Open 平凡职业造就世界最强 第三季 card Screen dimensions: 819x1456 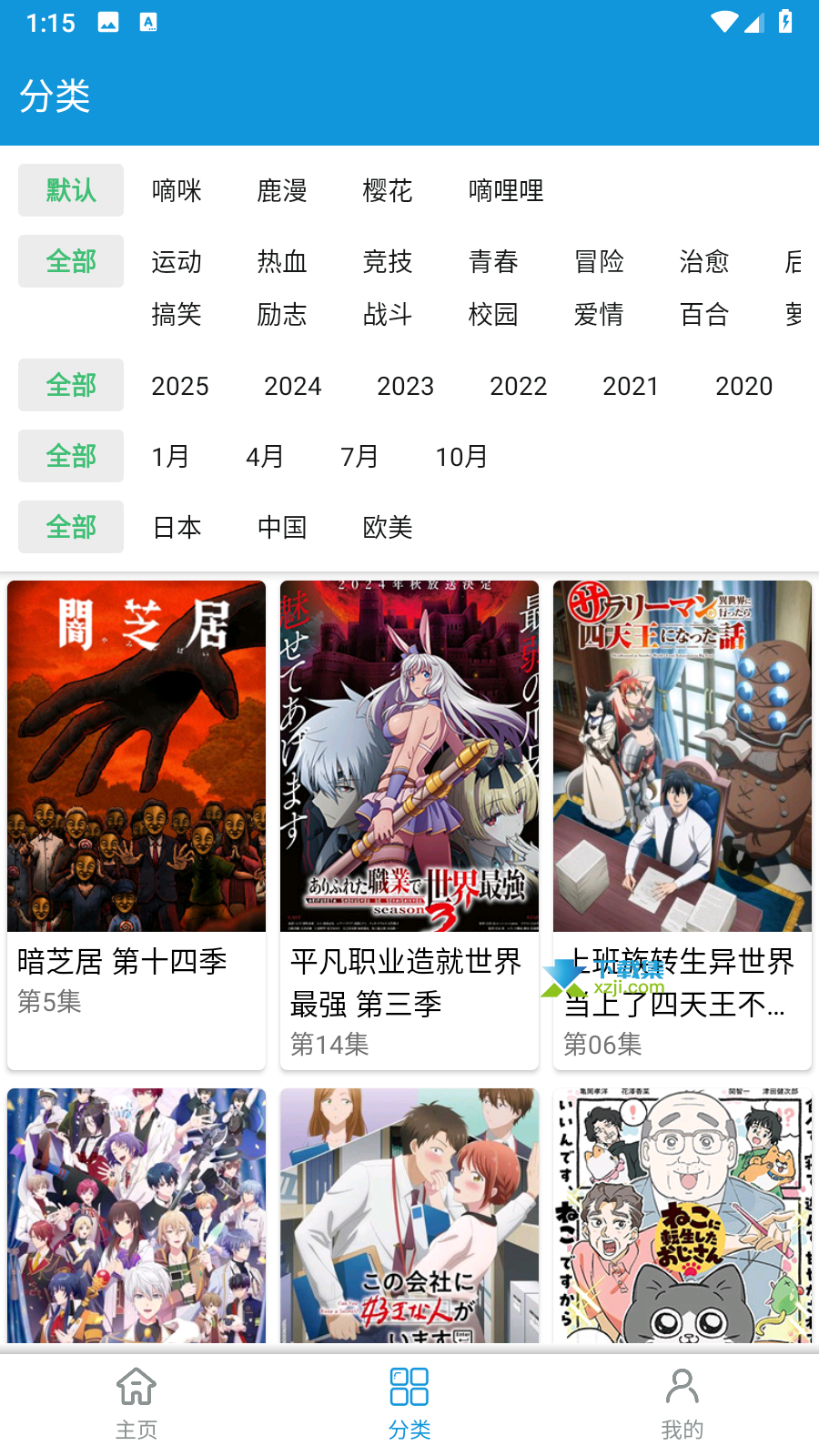click(409, 825)
